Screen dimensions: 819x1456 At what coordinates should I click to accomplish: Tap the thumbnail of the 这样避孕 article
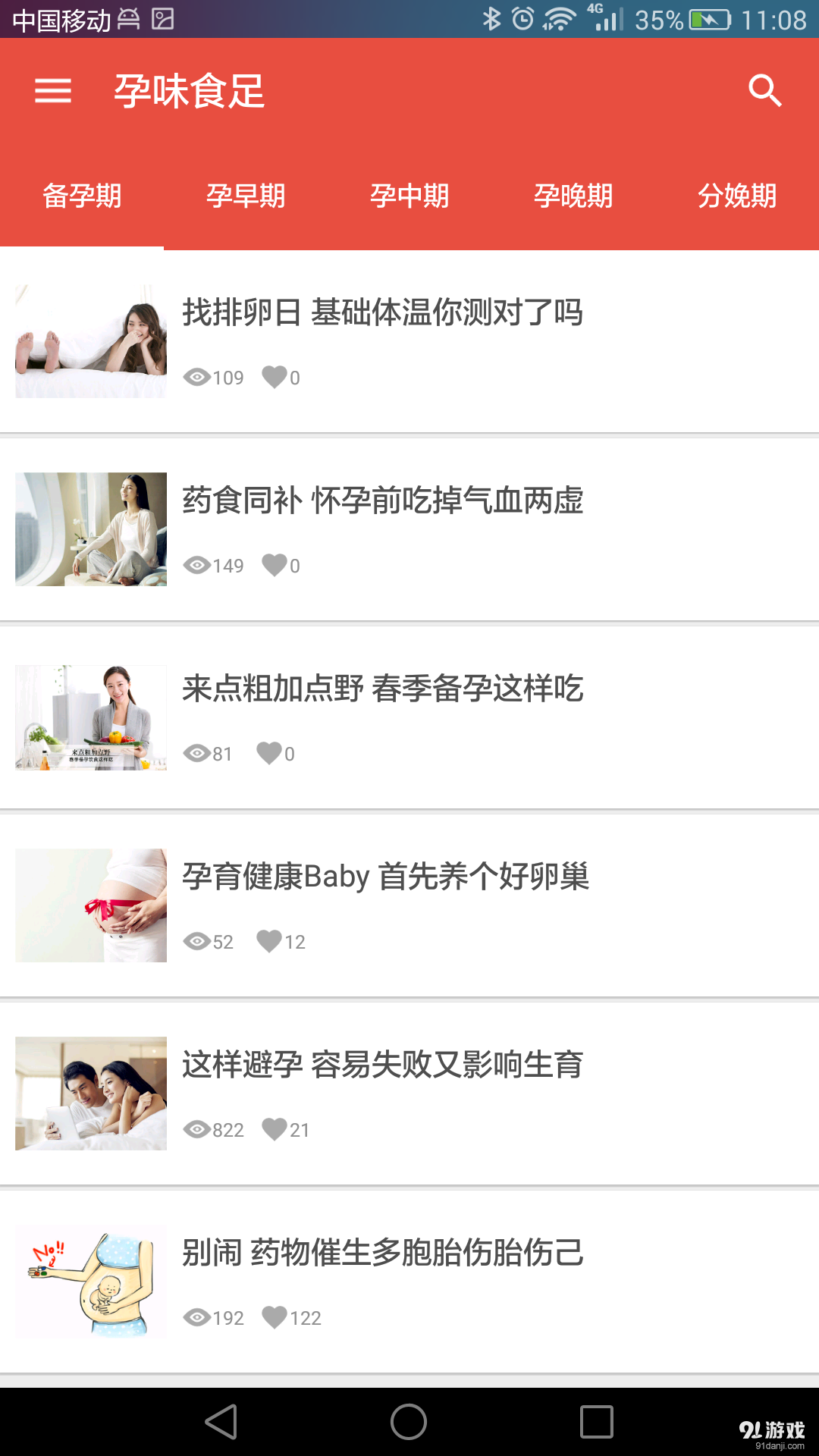(89, 1094)
